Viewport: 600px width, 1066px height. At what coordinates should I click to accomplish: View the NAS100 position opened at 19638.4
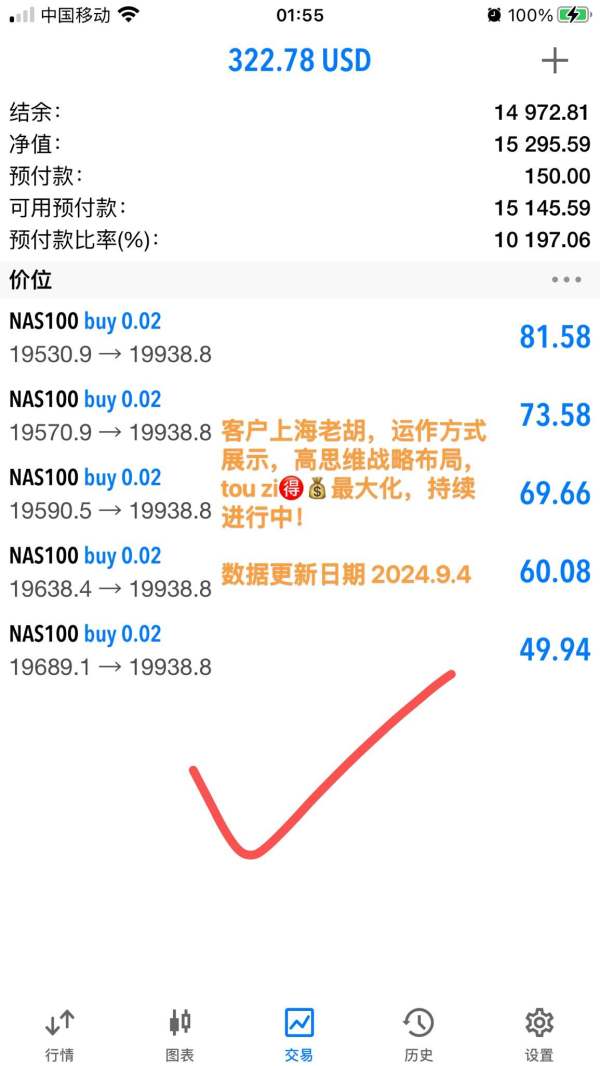(300, 572)
